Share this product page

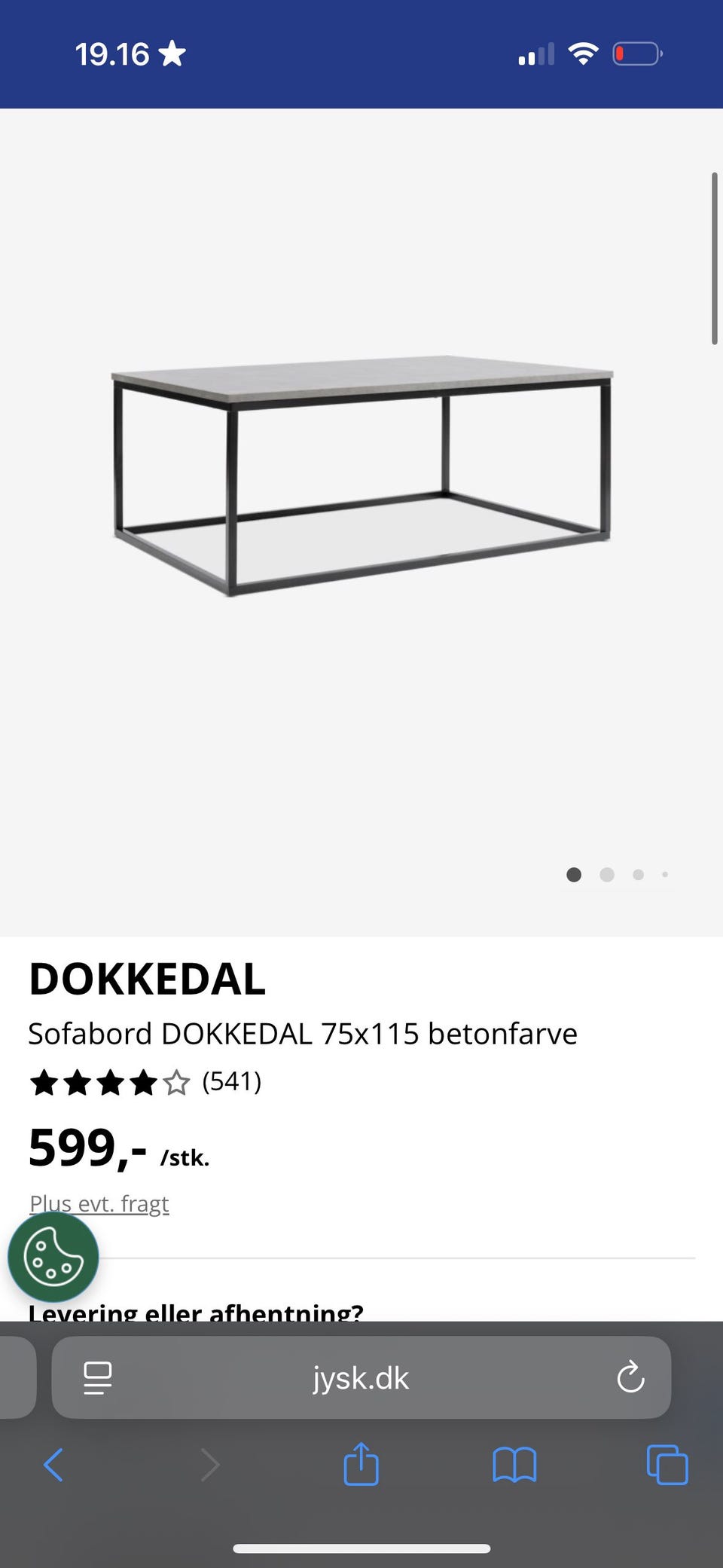tap(361, 1464)
